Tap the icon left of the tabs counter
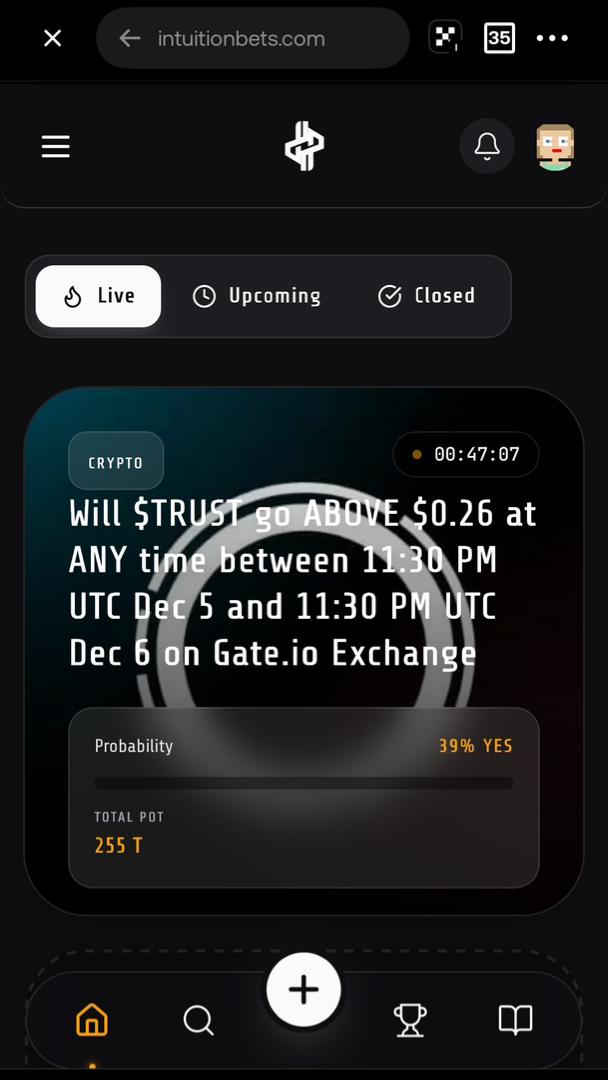608x1080 pixels. pos(445,39)
